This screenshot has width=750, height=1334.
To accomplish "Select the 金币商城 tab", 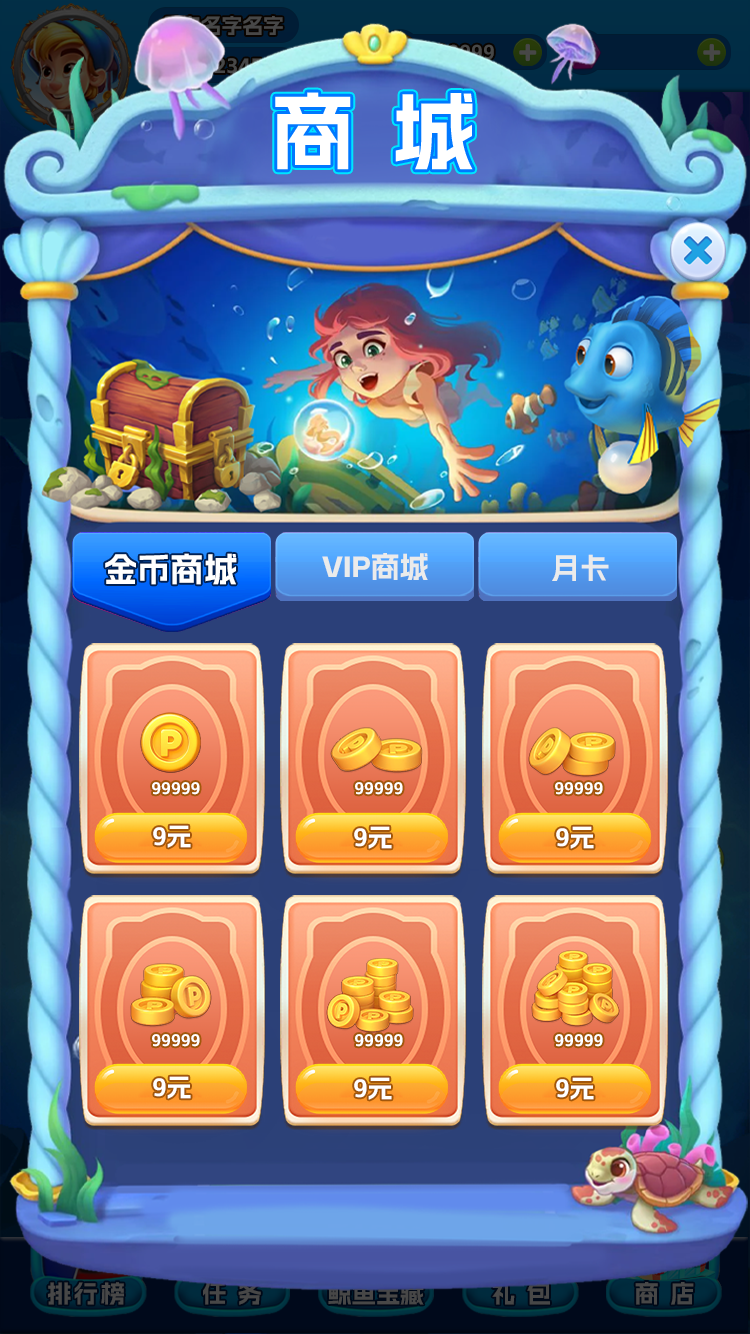I will tap(171, 570).
